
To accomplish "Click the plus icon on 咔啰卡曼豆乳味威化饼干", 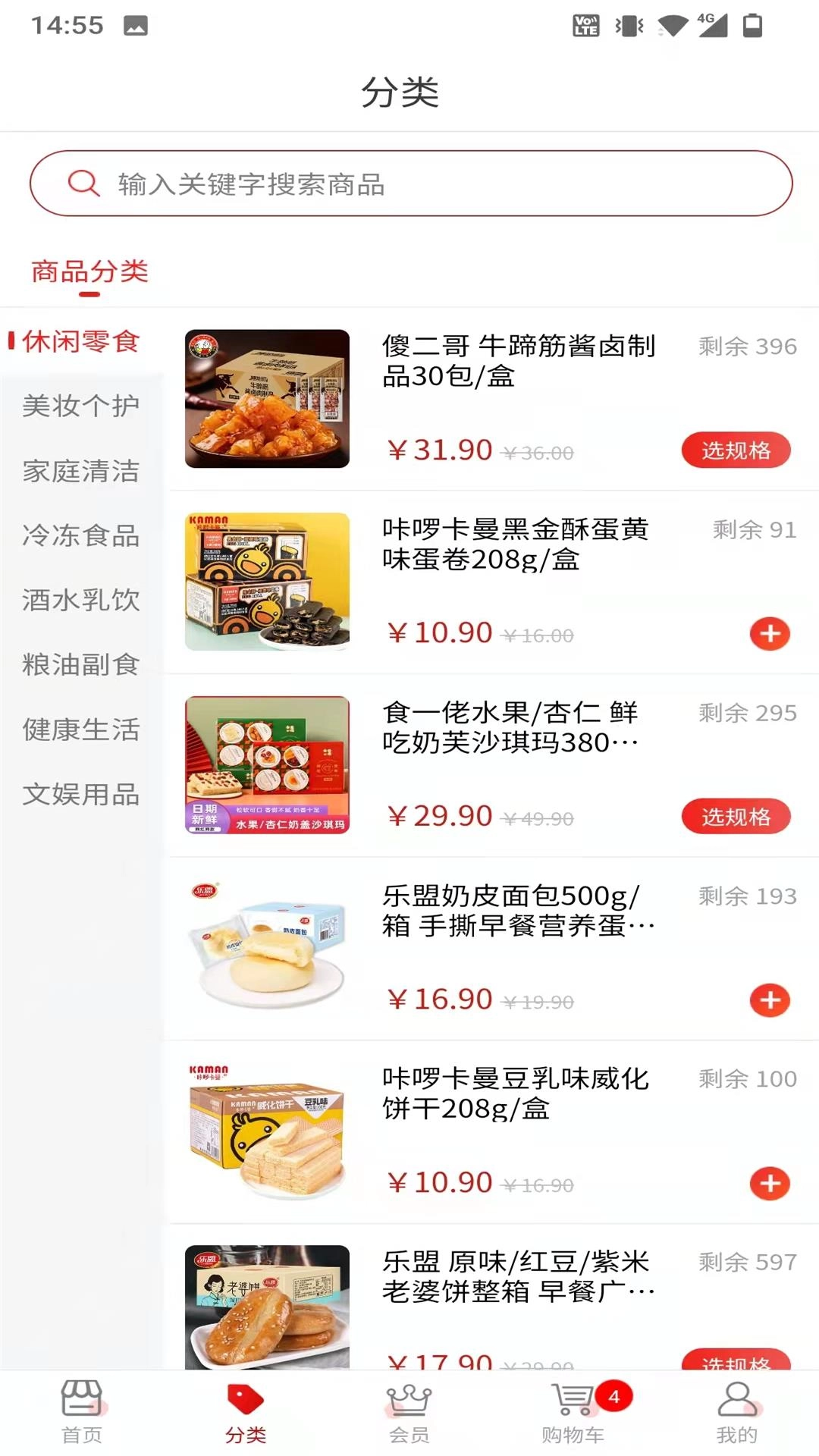I will pyautogui.click(x=770, y=1183).
